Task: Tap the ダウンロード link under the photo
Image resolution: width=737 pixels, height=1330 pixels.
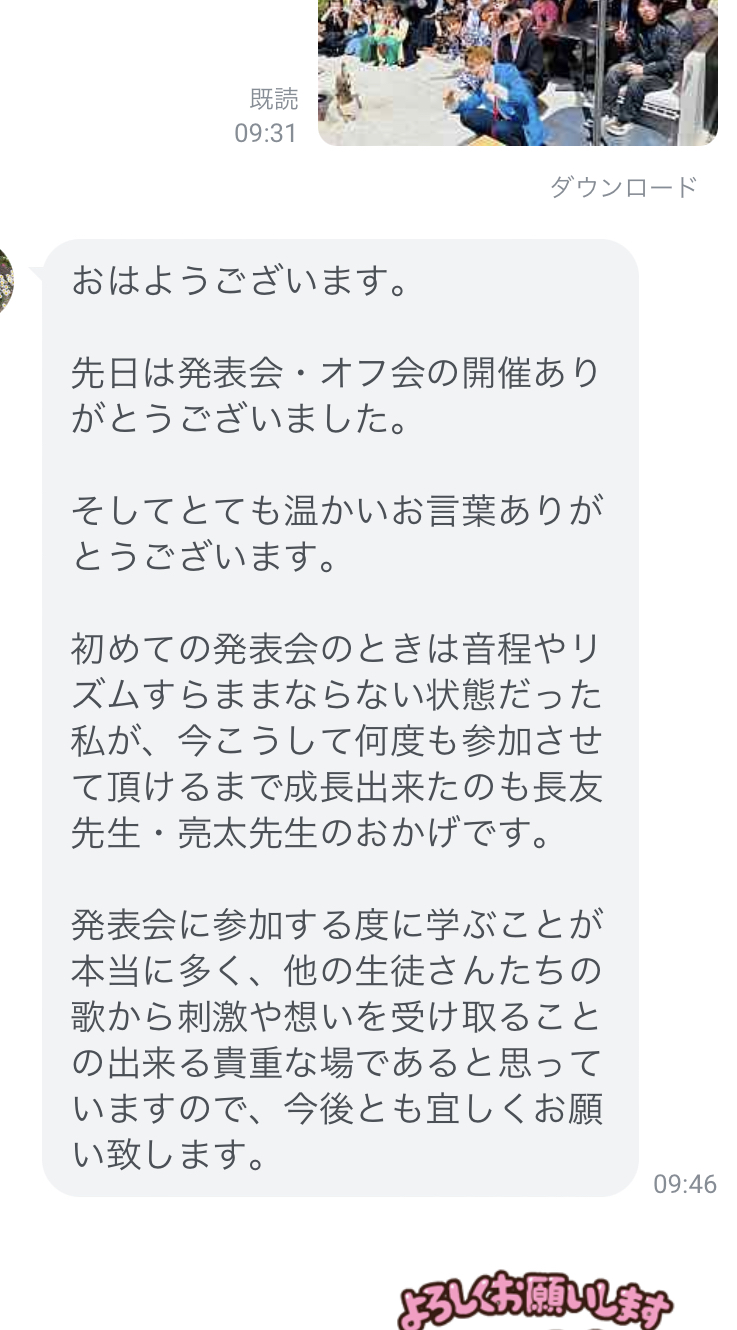Action: (x=623, y=187)
